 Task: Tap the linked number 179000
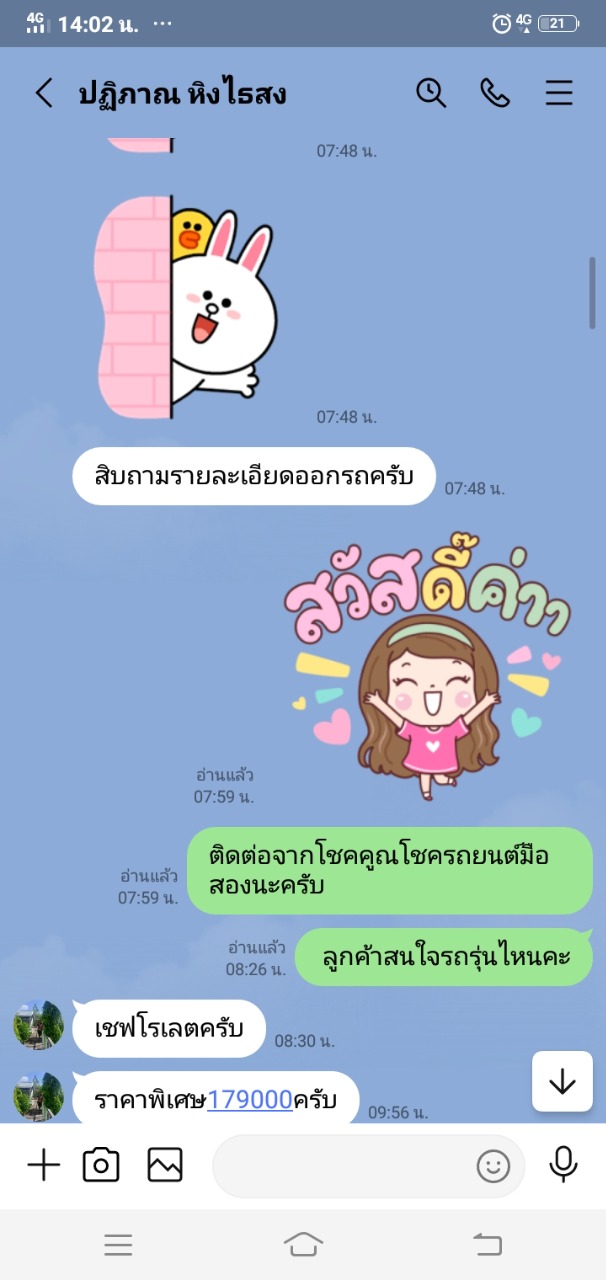[x=250, y=1100]
